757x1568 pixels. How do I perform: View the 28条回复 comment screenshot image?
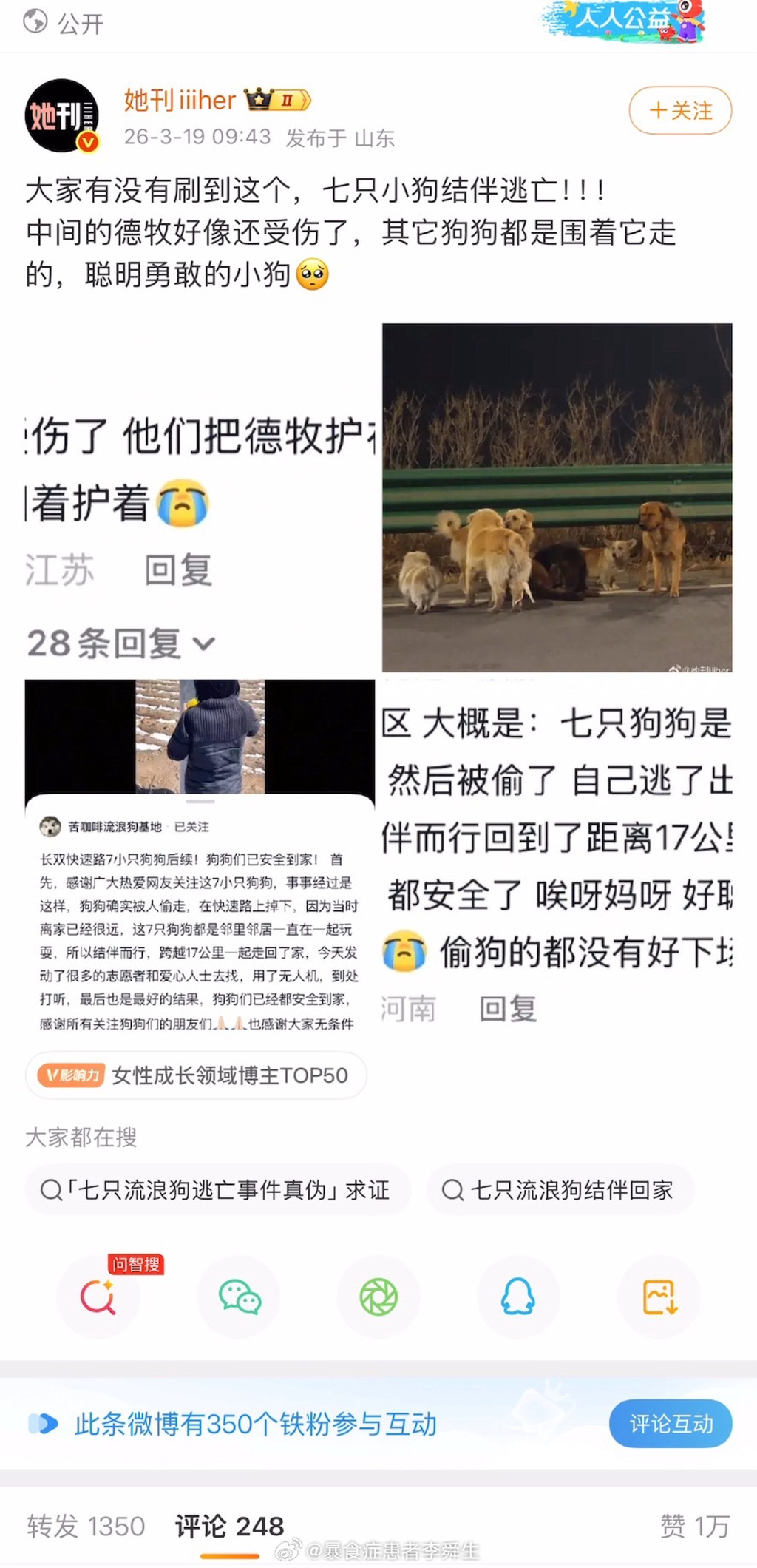200,497
